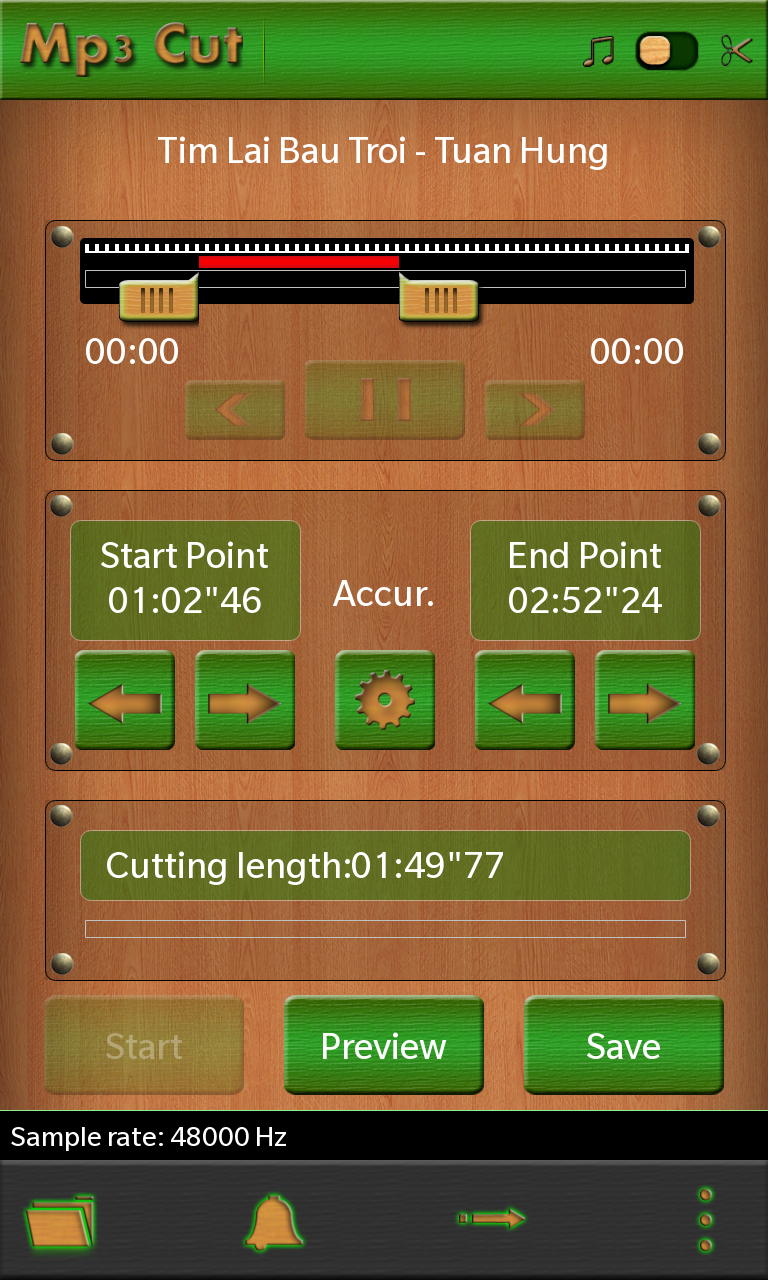Screen dimensions: 768x1280
Task: Tap the left trim handle on the timeline
Action: click(158, 299)
